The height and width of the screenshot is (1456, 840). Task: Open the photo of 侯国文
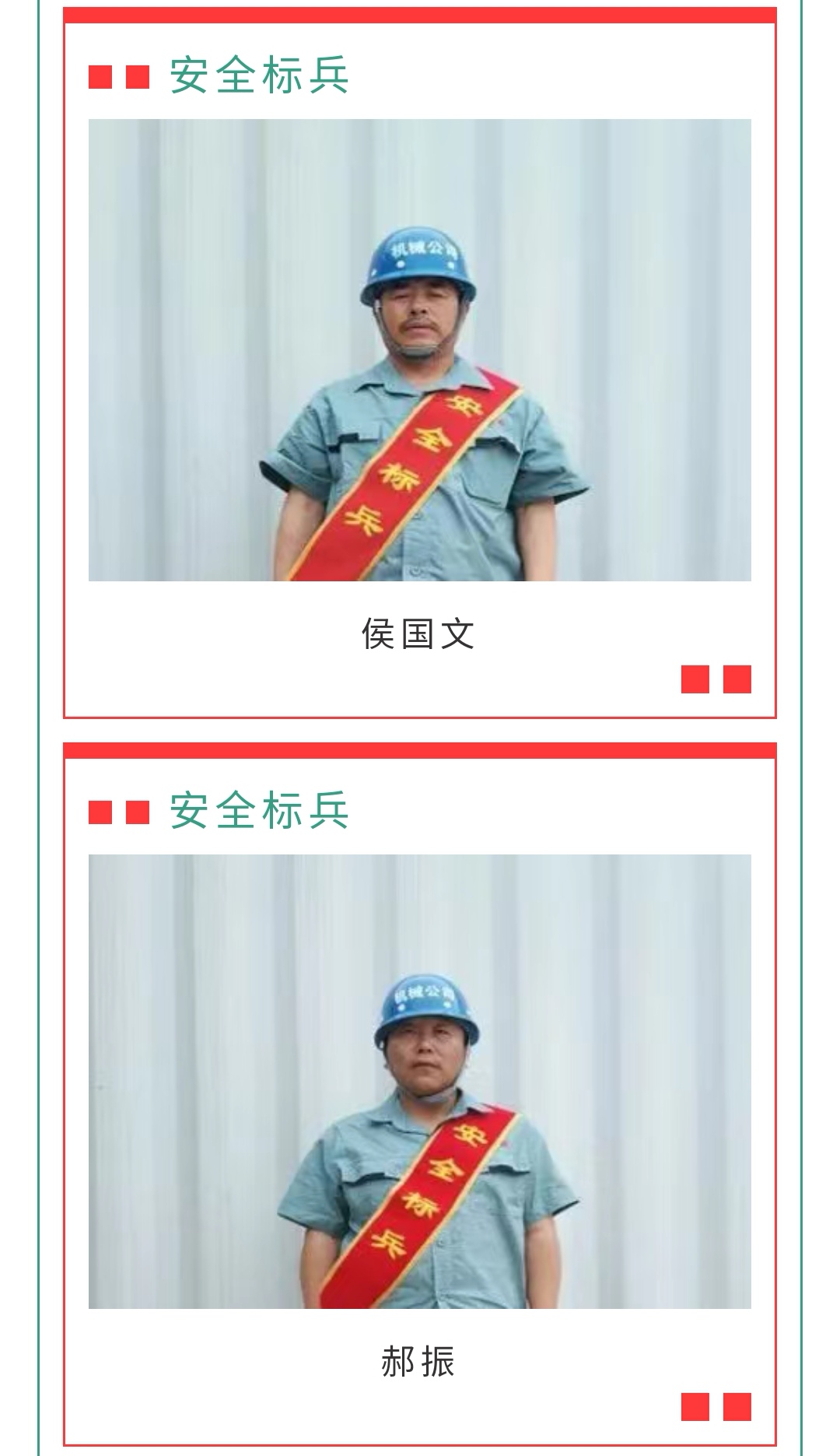[419, 350]
